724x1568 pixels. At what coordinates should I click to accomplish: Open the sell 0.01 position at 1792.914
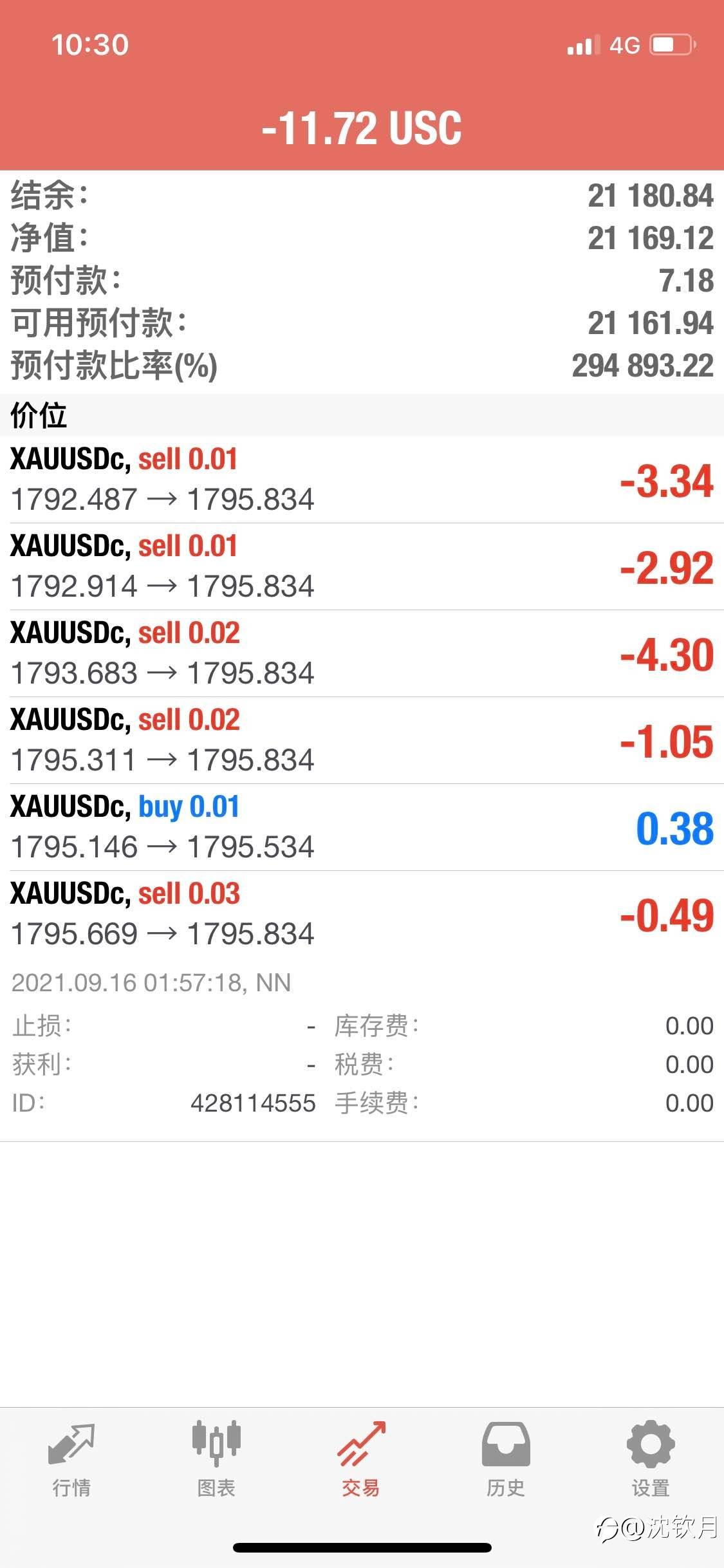362,566
